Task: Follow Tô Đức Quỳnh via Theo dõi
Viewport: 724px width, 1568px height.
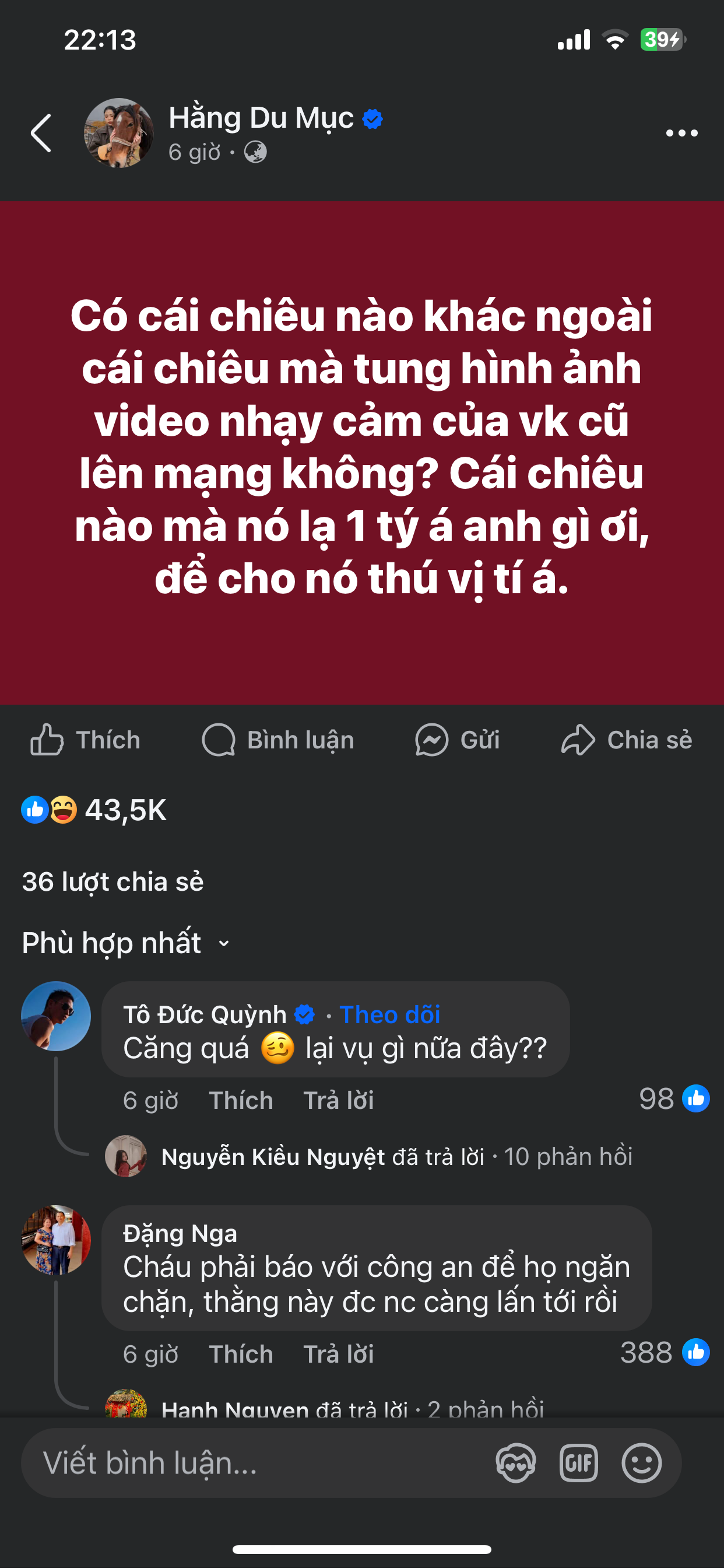Action: (389, 1014)
